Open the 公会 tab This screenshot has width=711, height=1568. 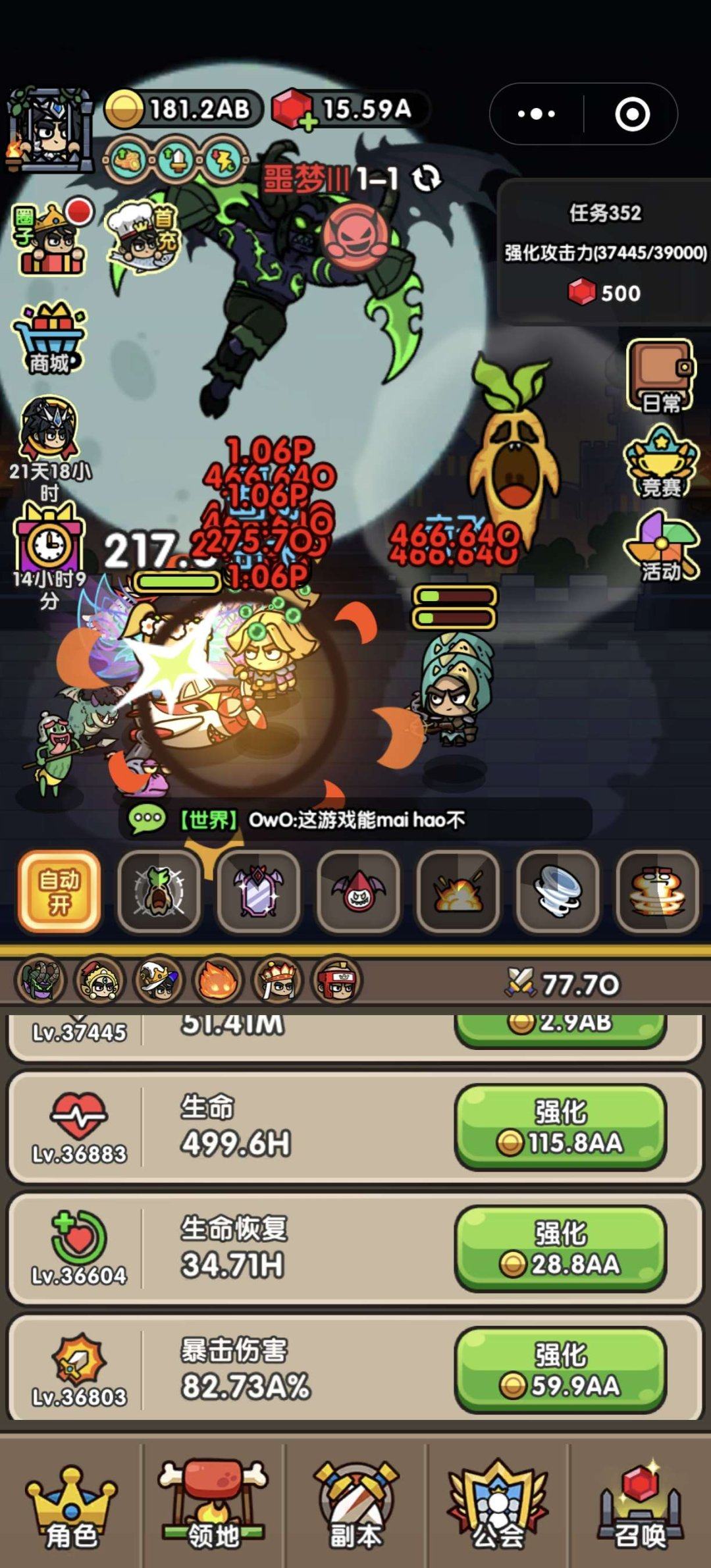pos(498,1507)
